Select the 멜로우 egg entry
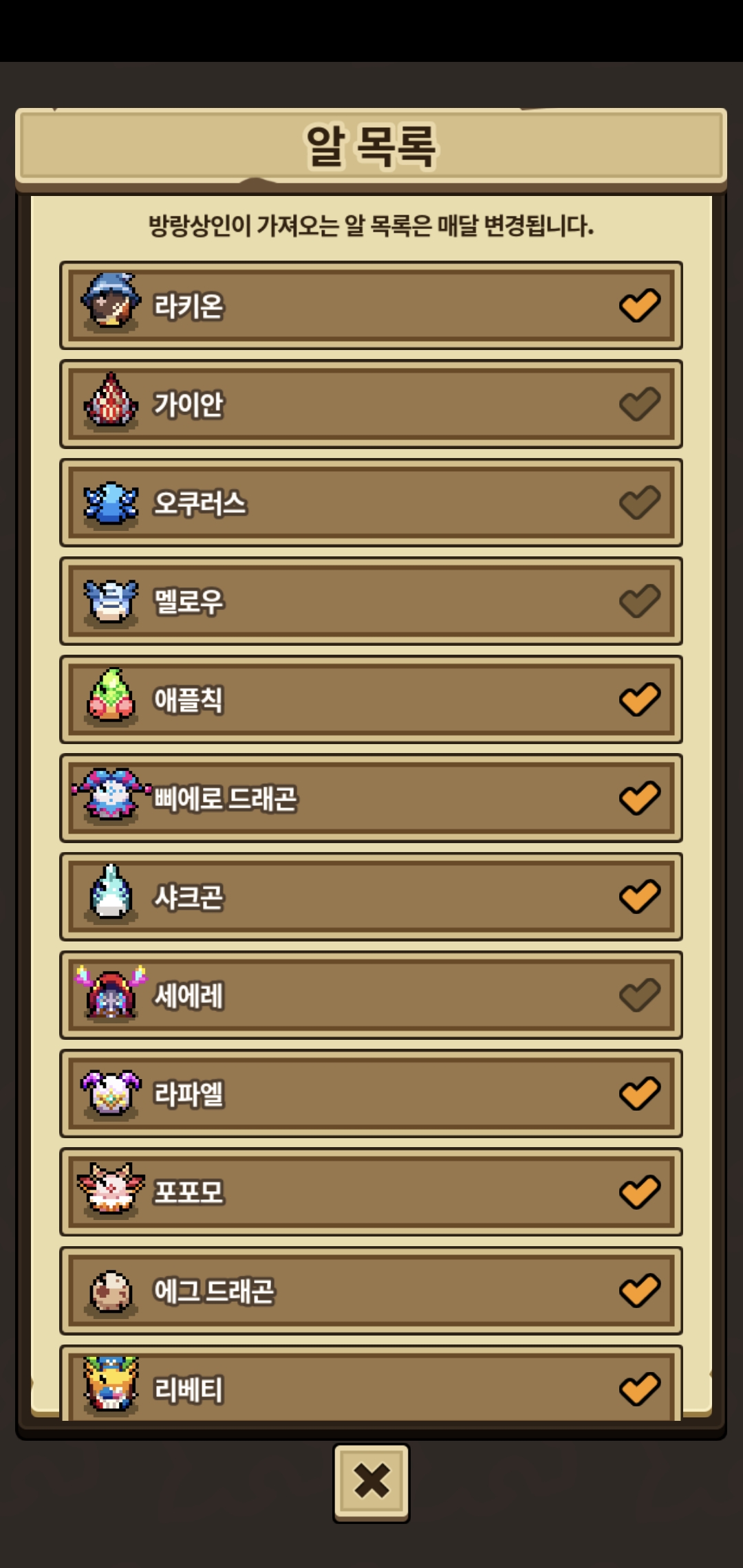743x1568 pixels. (371, 601)
